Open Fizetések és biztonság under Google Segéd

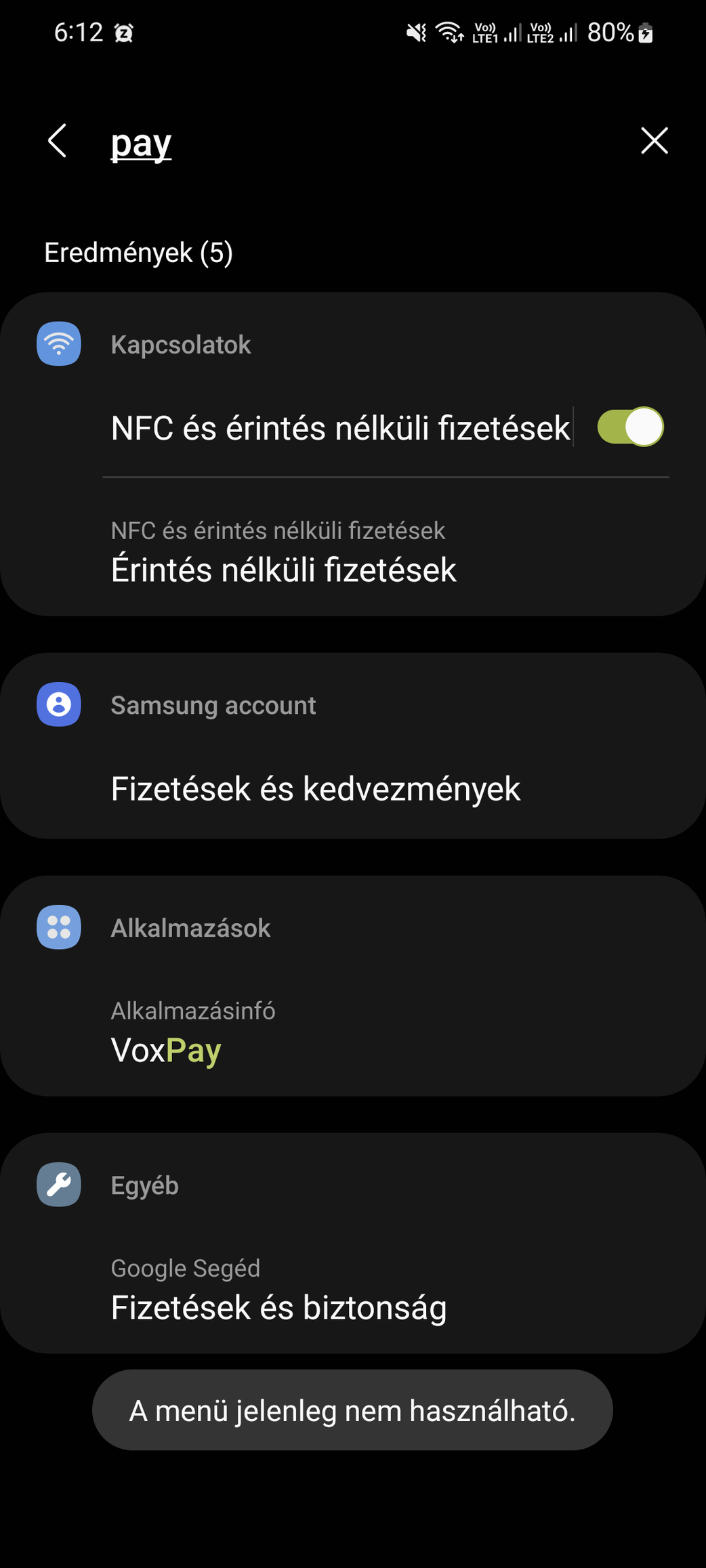pyautogui.click(x=278, y=1294)
